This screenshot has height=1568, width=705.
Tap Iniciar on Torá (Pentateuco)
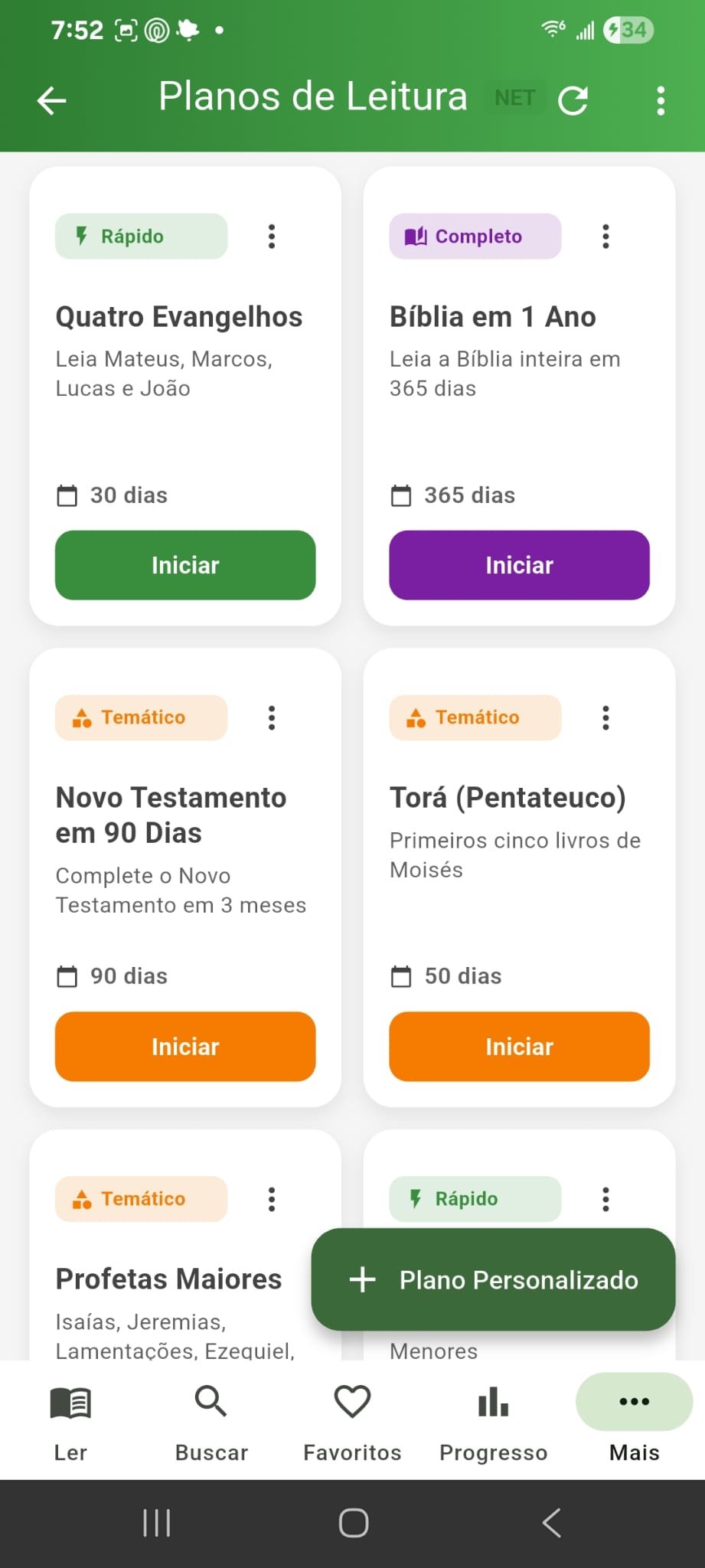click(519, 1047)
